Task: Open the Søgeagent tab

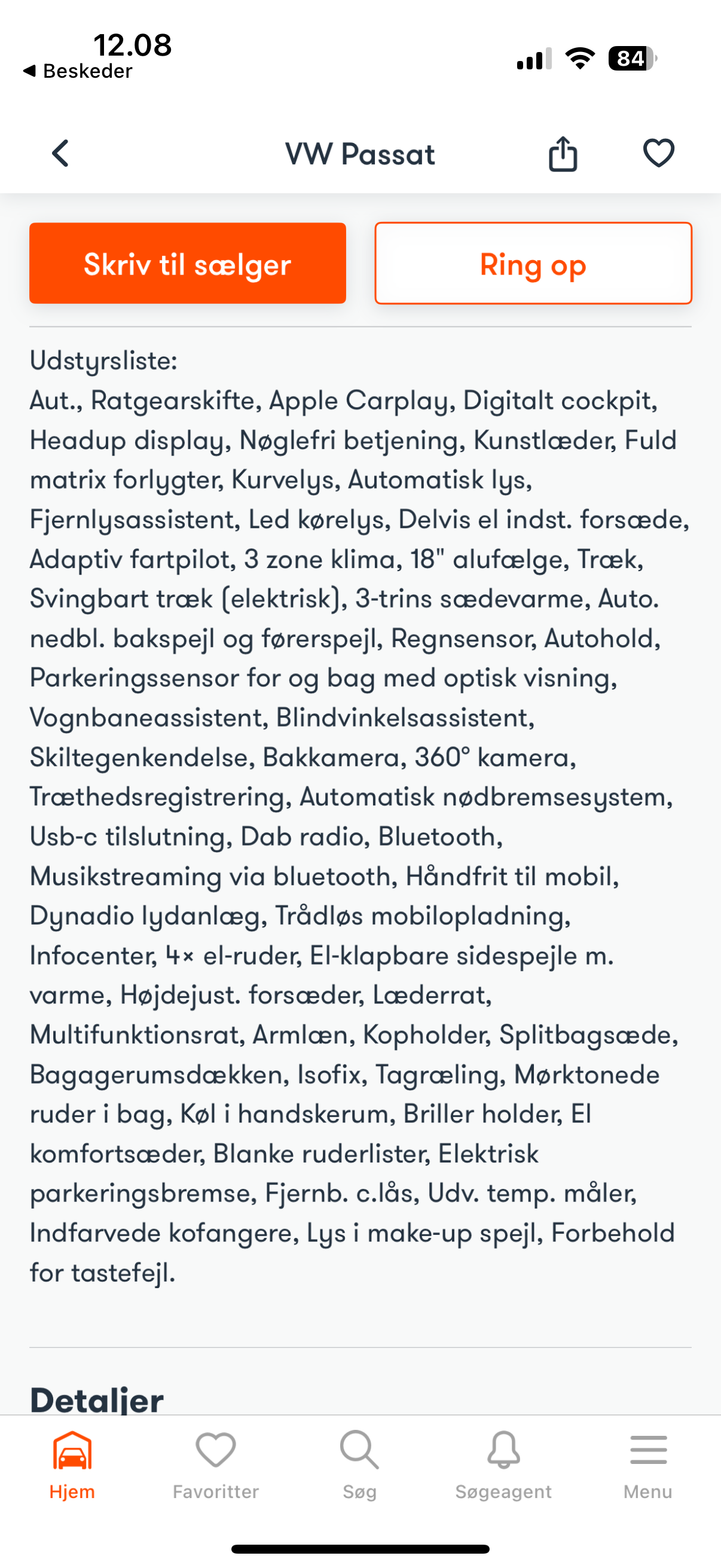Action: (504, 1464)
